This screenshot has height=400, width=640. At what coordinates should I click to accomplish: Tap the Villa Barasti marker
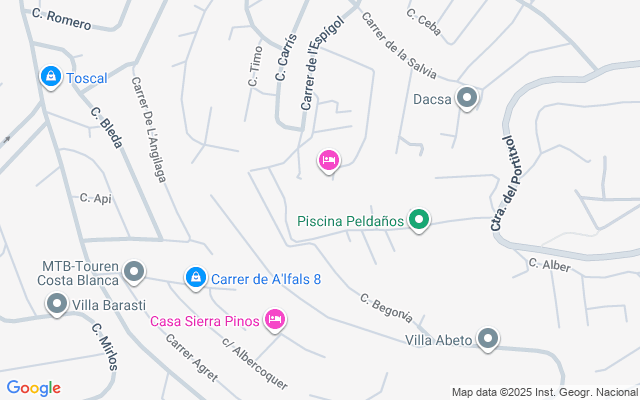coord(58,303)
